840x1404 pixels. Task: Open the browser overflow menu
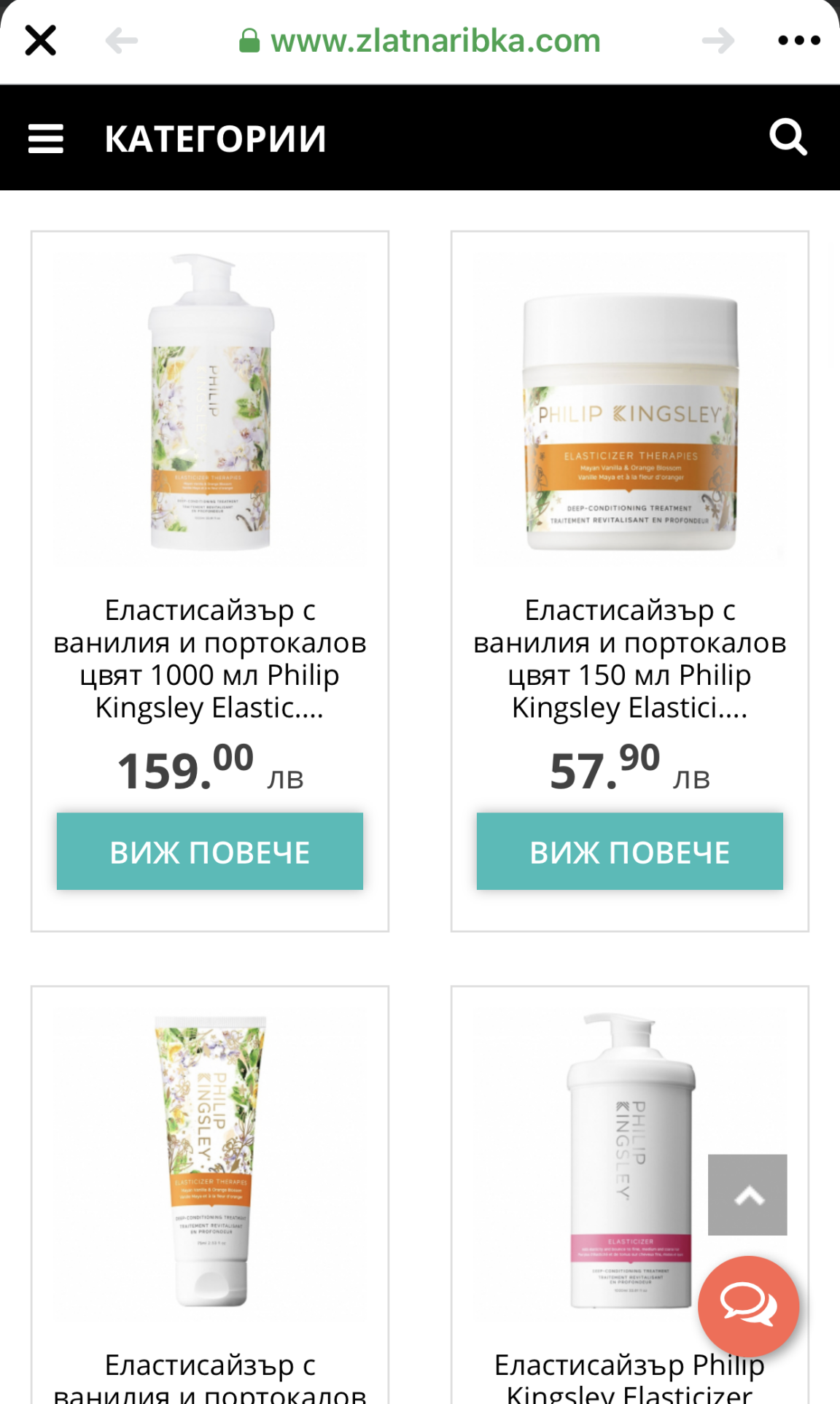pyautogui.click(x=798, y=41)
